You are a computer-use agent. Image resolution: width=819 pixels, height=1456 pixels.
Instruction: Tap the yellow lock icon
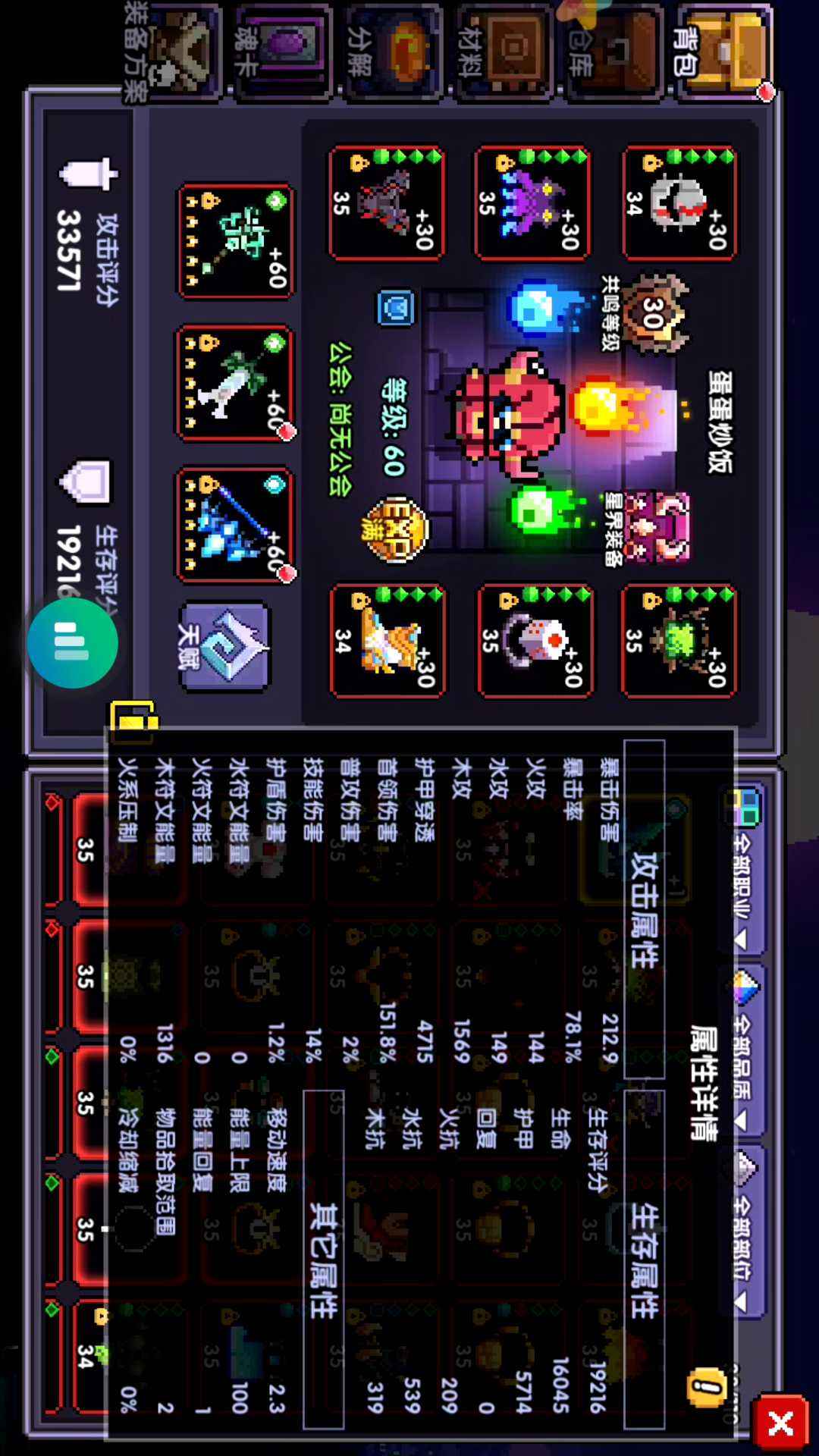pos(133,714)
